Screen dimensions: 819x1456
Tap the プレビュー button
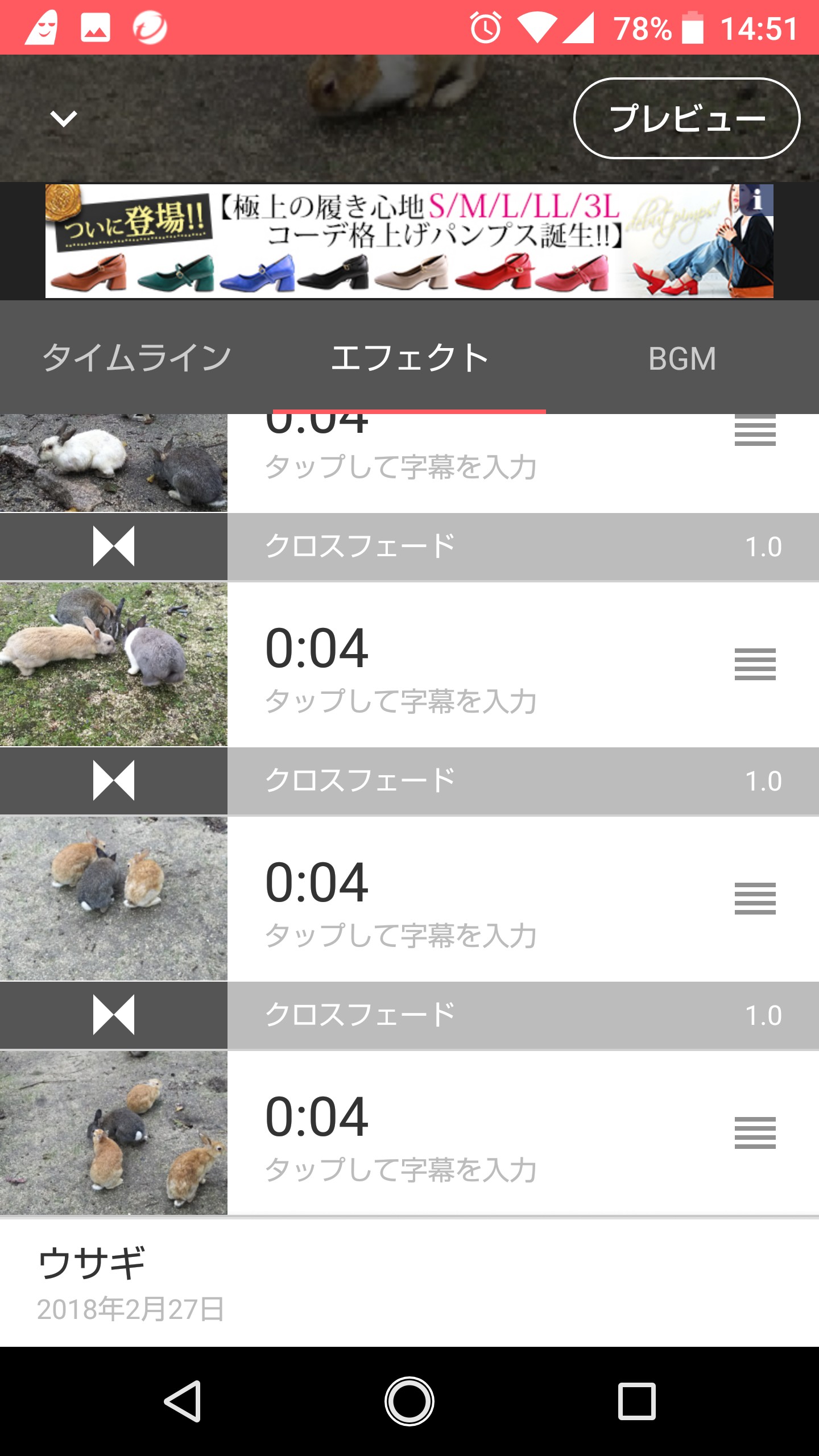(686, 118)
